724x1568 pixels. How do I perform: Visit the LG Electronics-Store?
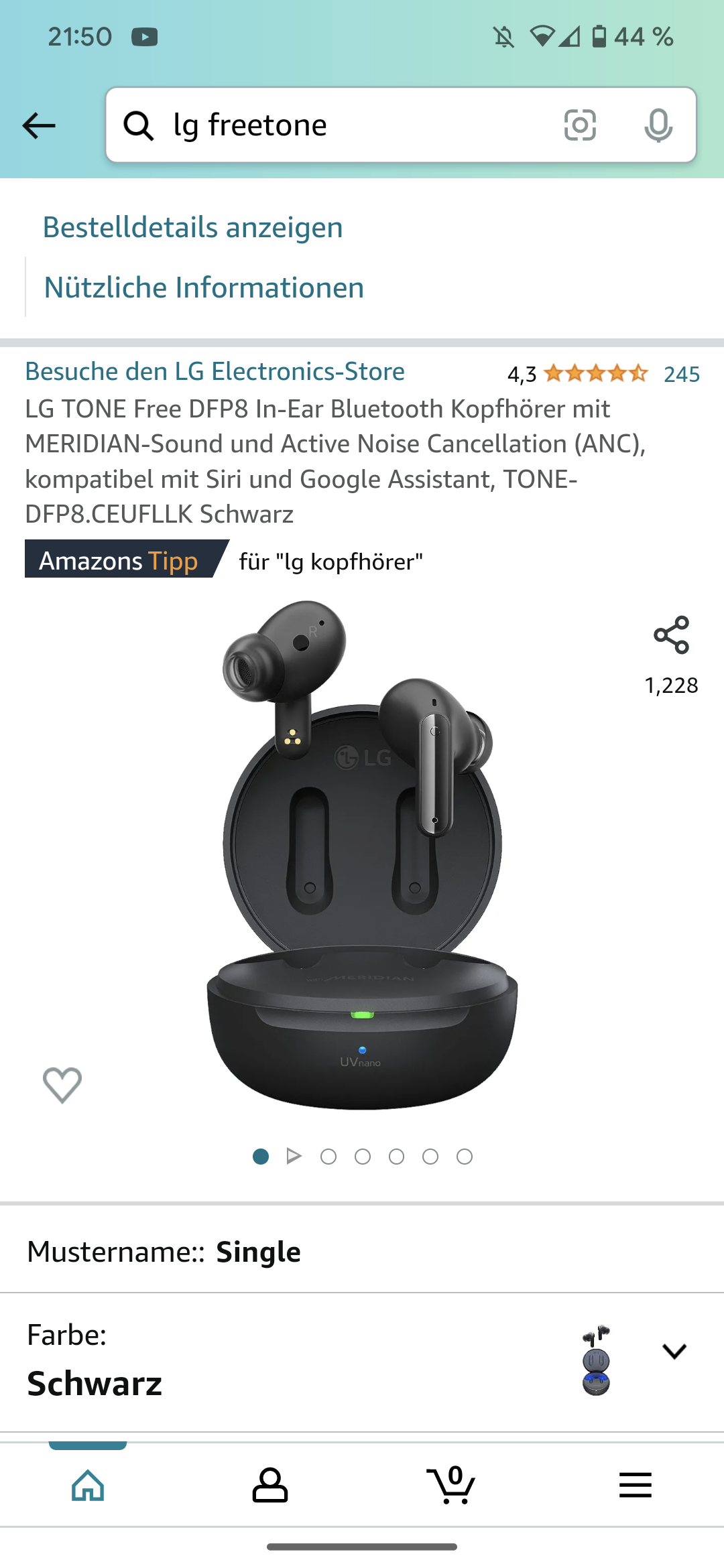tap(215, 371)
